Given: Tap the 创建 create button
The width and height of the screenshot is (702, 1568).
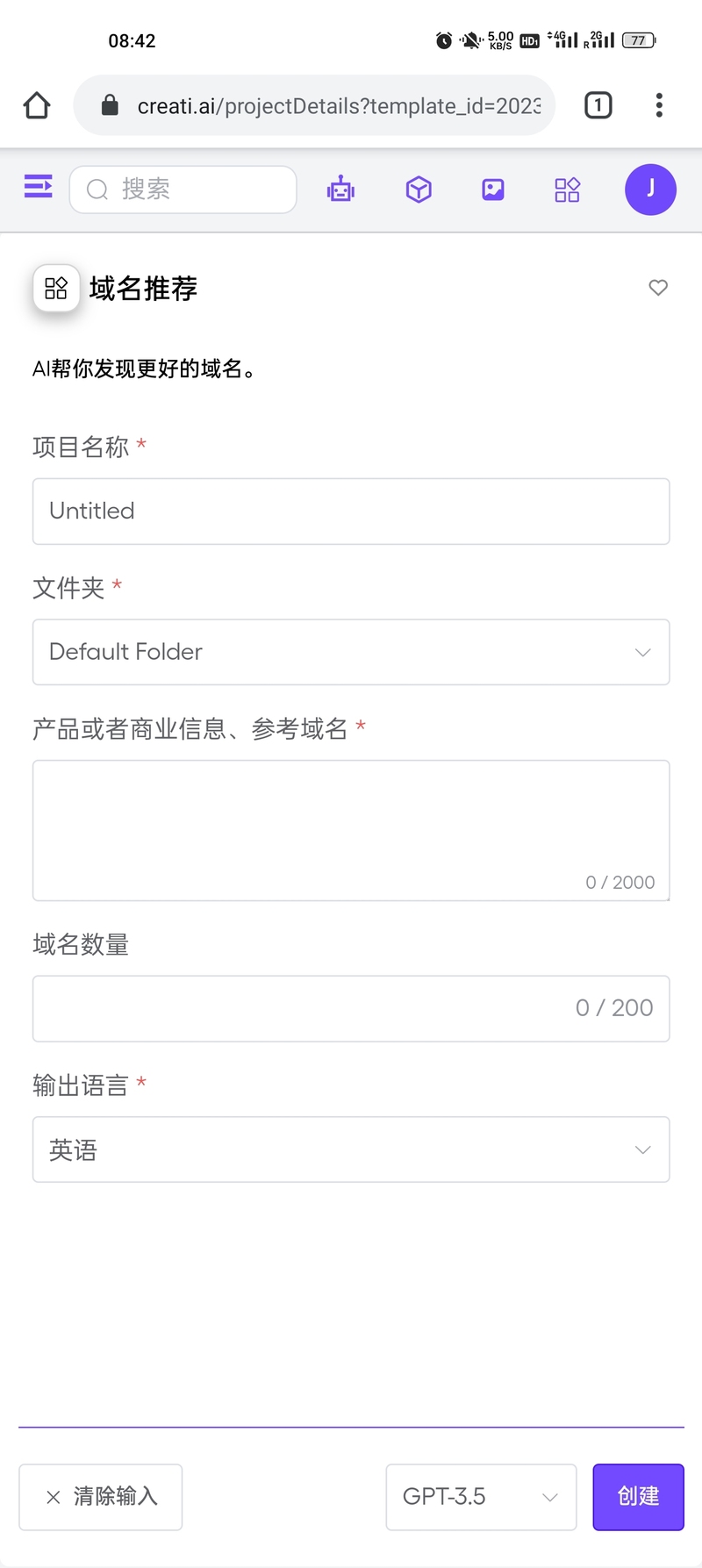Looking at the screenshot, I should coord(638,1497).
